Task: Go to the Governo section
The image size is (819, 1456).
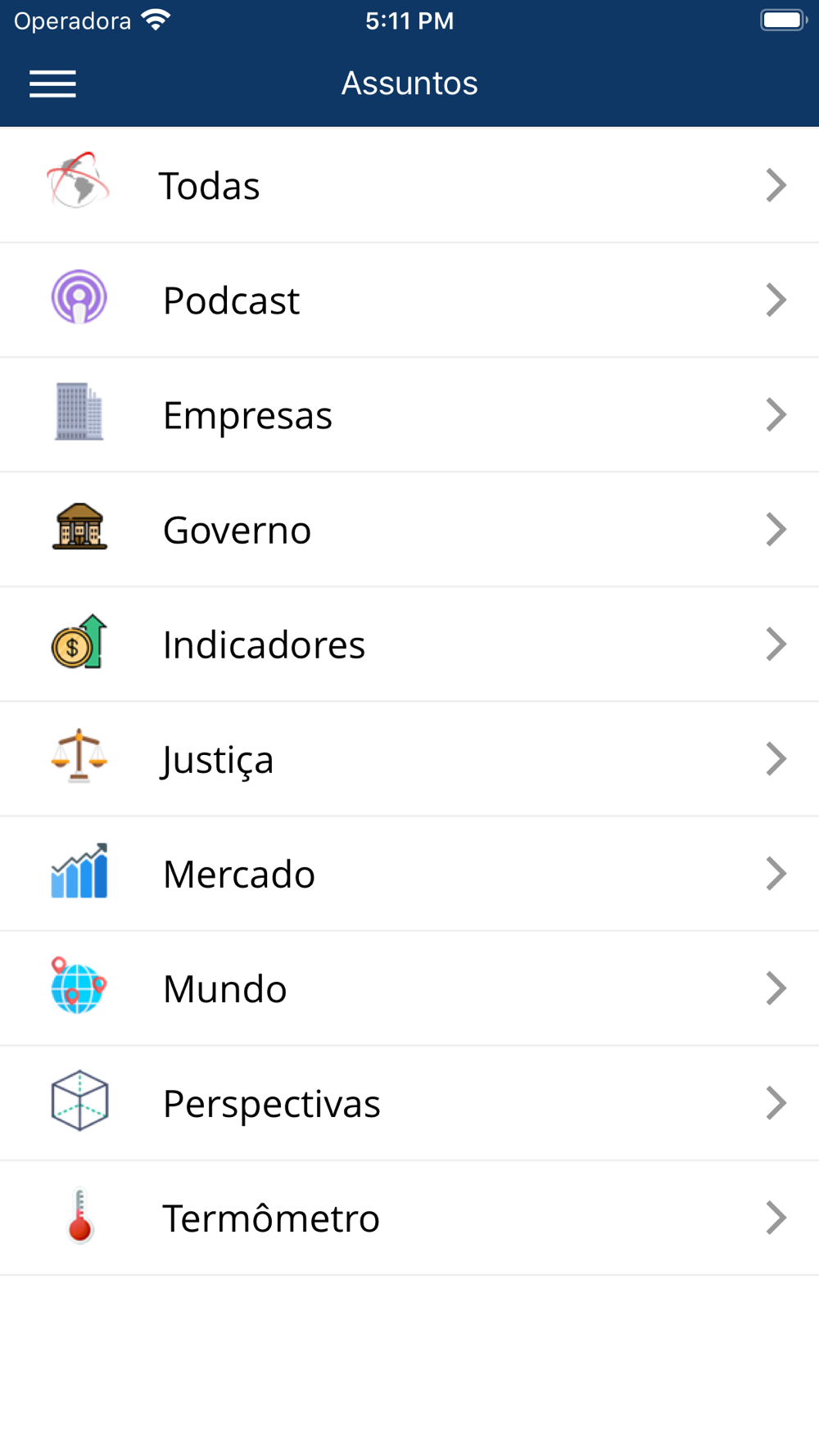Action: pyautogui.click(x=409, y=529)
